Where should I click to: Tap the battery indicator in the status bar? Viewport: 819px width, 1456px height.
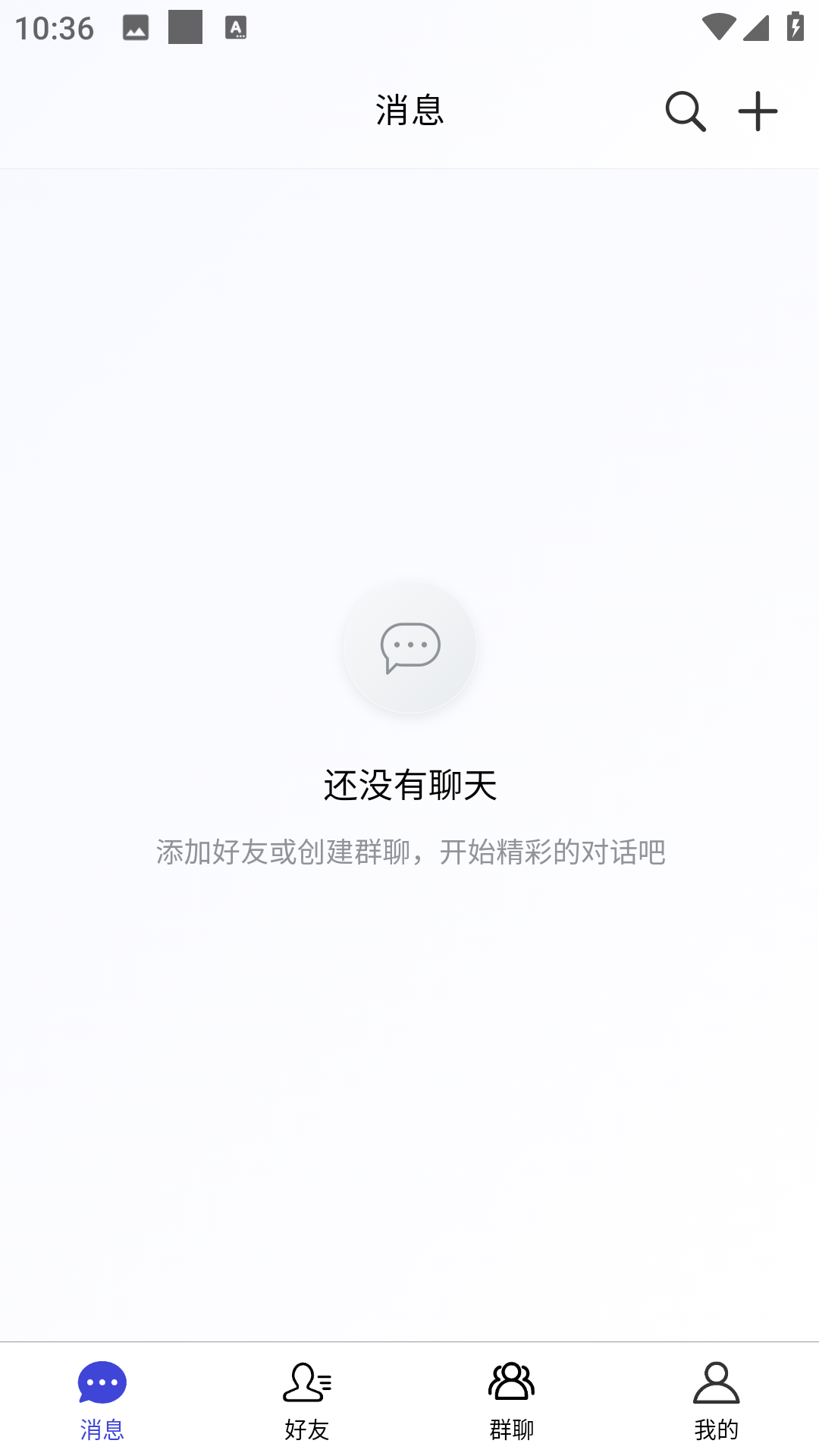[794, 27]
